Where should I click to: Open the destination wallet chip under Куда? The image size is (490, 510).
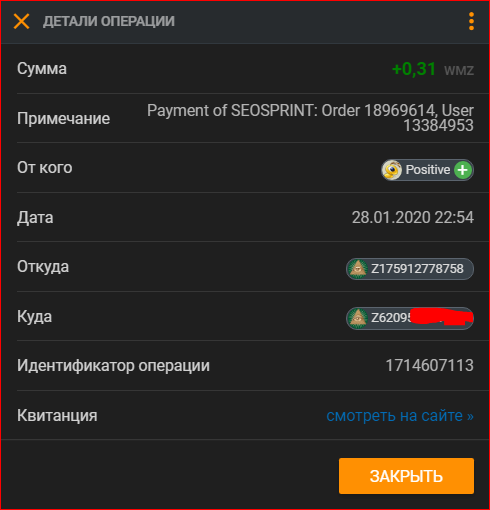410,318
